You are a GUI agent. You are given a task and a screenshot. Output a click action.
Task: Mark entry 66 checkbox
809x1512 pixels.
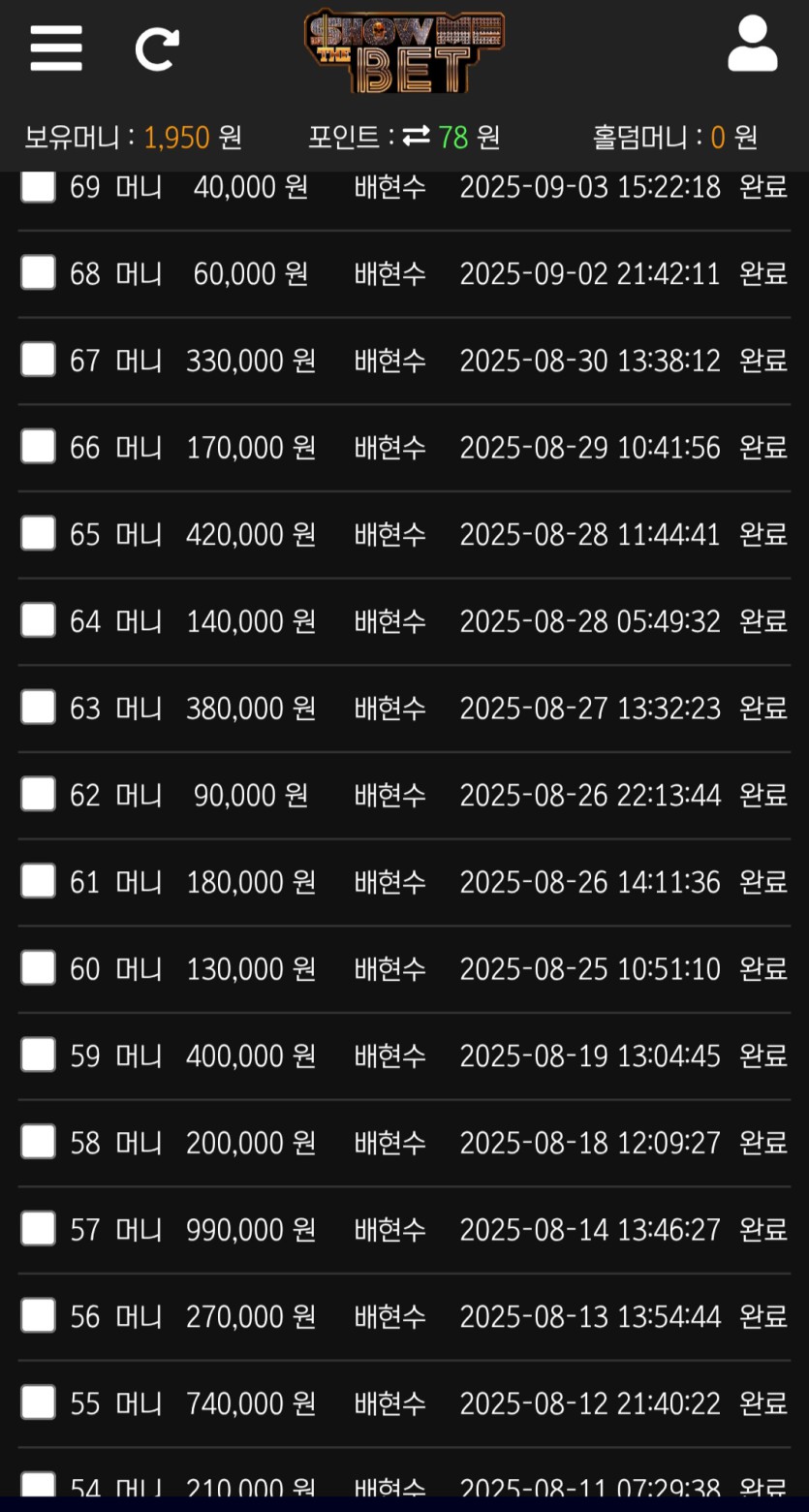[38, 447]
